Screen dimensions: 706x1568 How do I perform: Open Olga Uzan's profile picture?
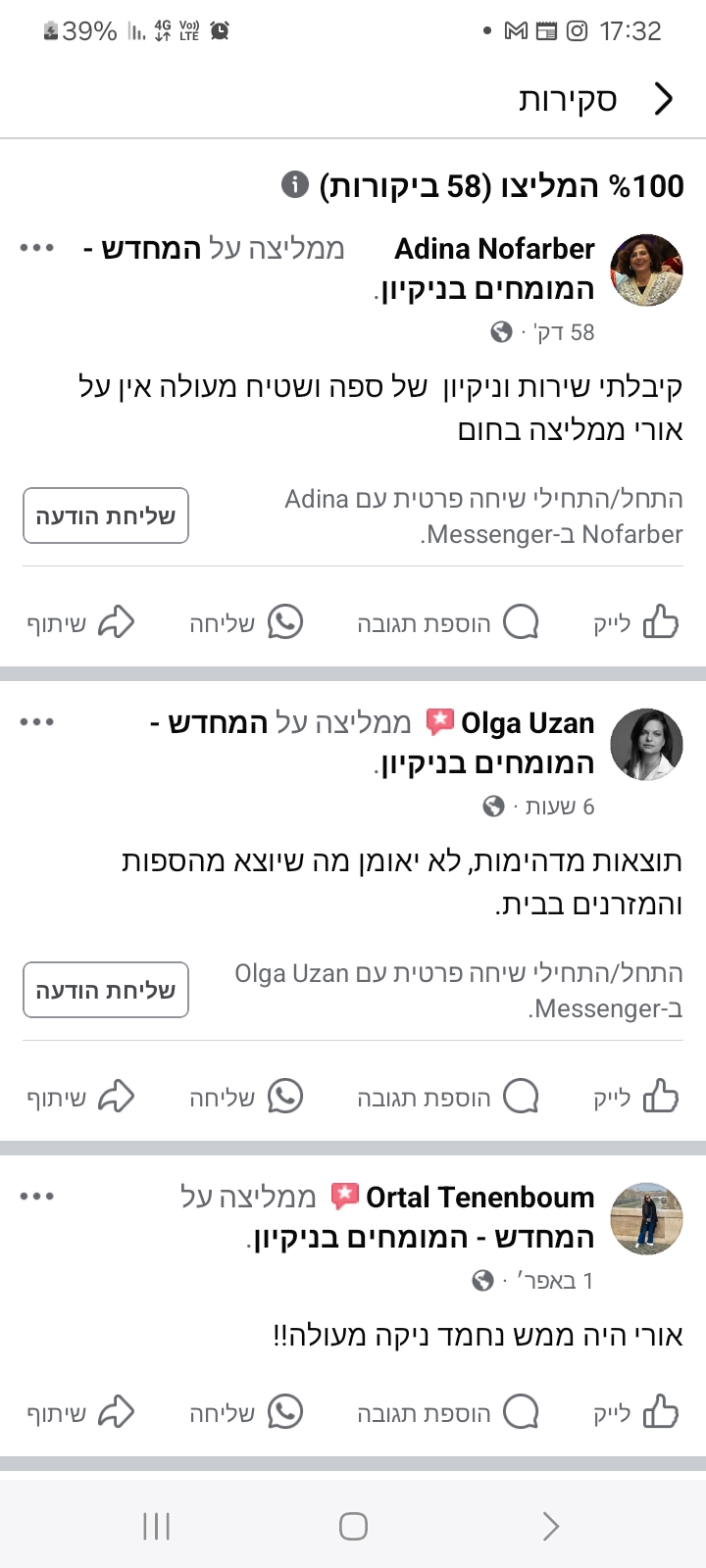tap(646, 744)
